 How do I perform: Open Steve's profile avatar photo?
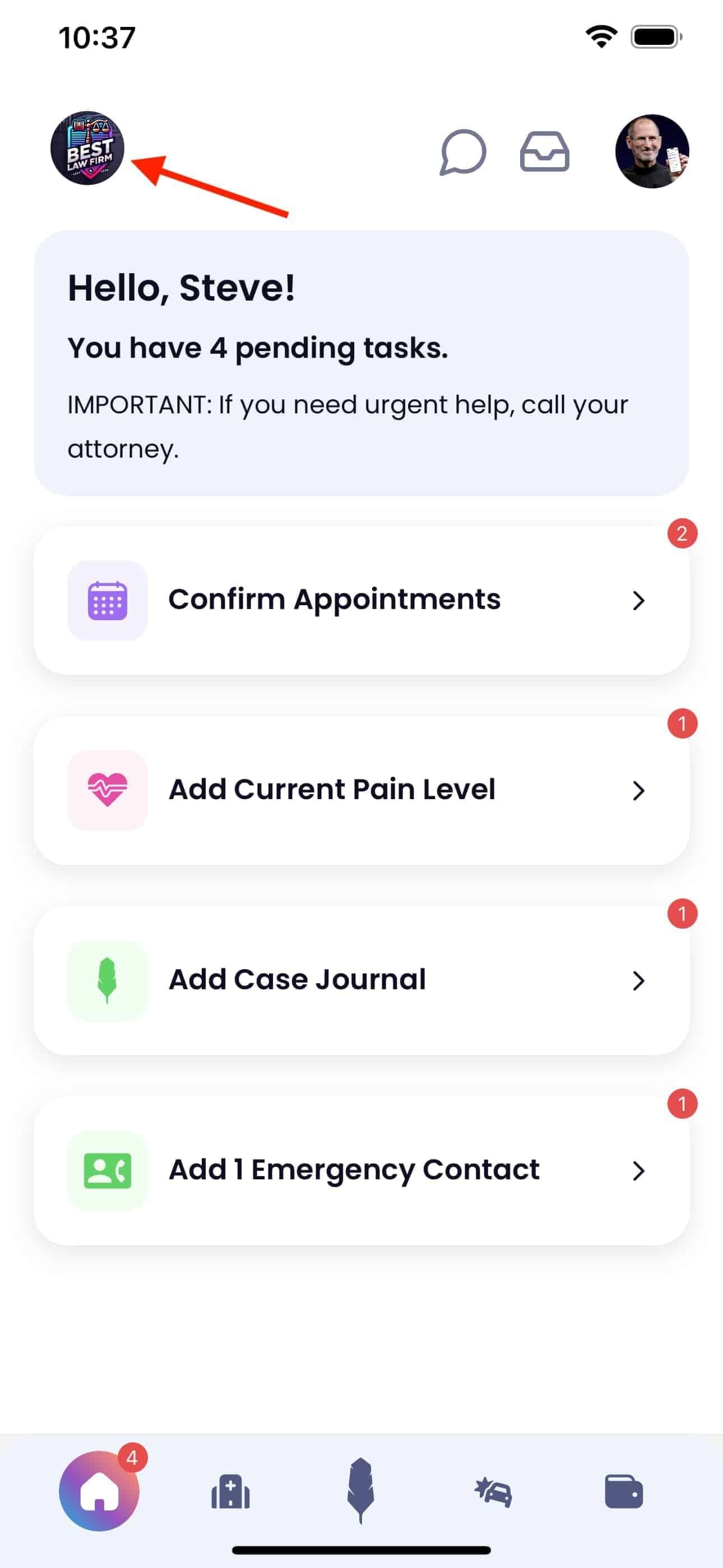(x=653, y=150)
